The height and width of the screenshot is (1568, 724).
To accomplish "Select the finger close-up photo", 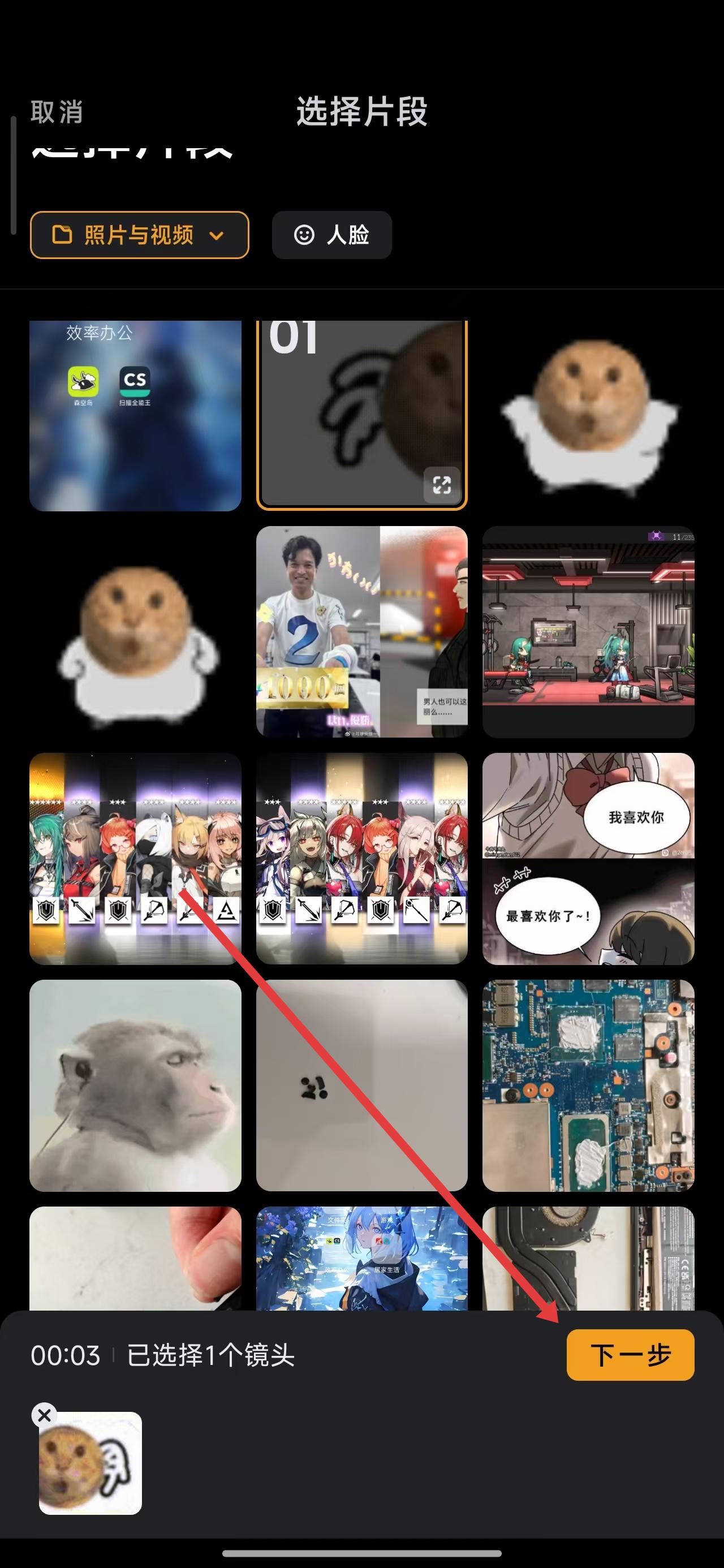I will (135, 1257).
